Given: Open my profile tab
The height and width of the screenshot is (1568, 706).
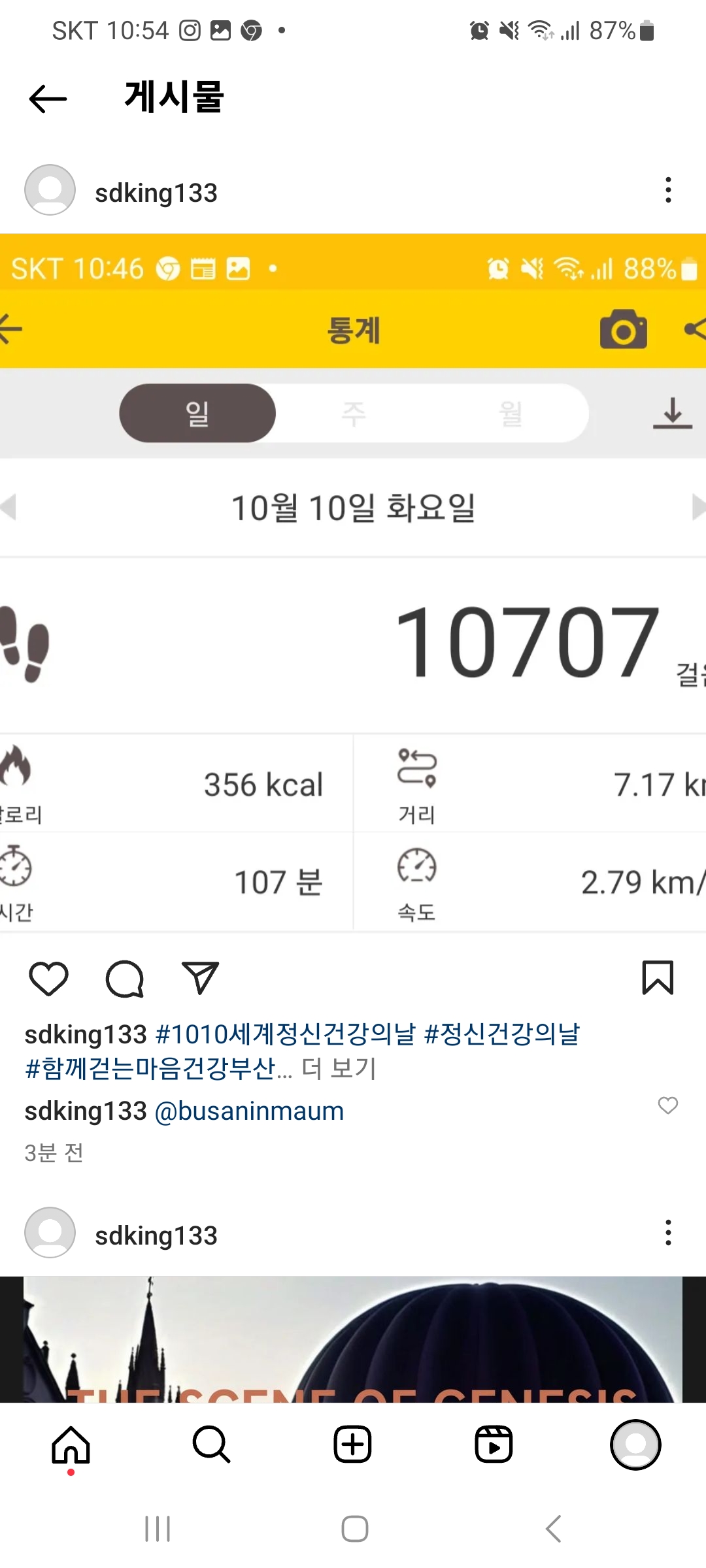Looking at the screenshot, I should [635, 1445].
